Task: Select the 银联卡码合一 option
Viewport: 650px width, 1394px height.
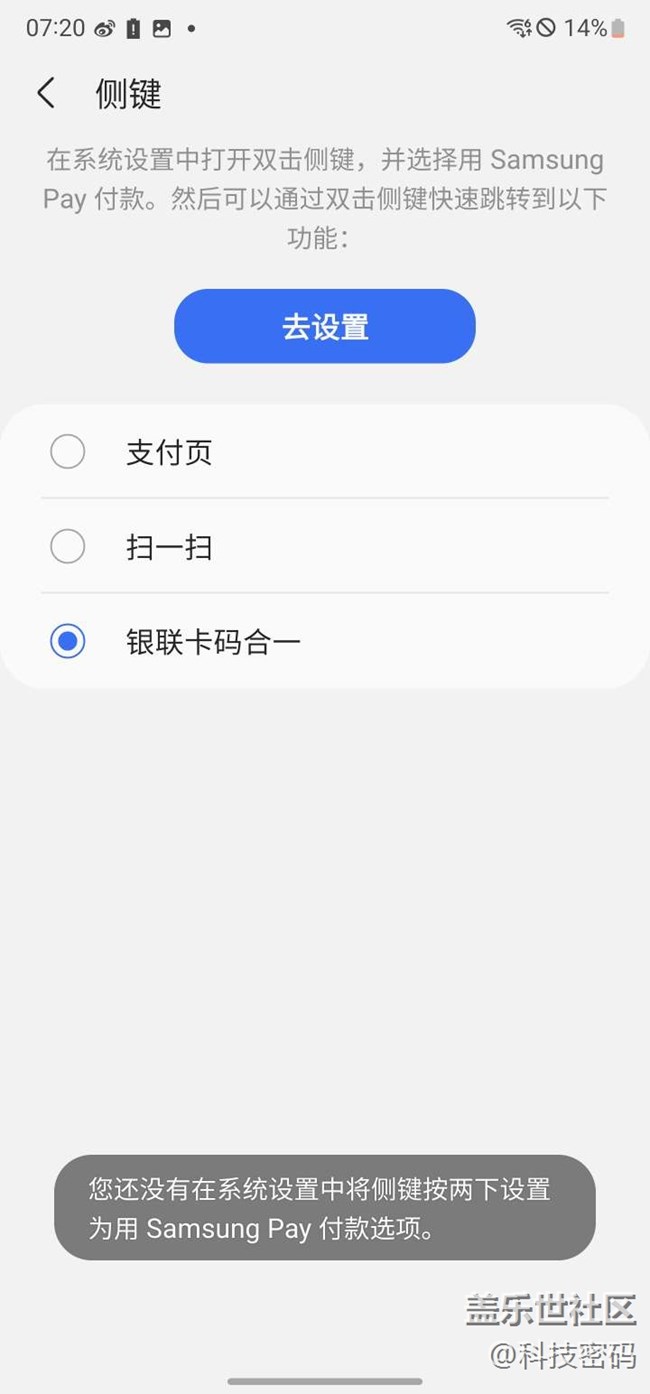Action: pos(68,642)
